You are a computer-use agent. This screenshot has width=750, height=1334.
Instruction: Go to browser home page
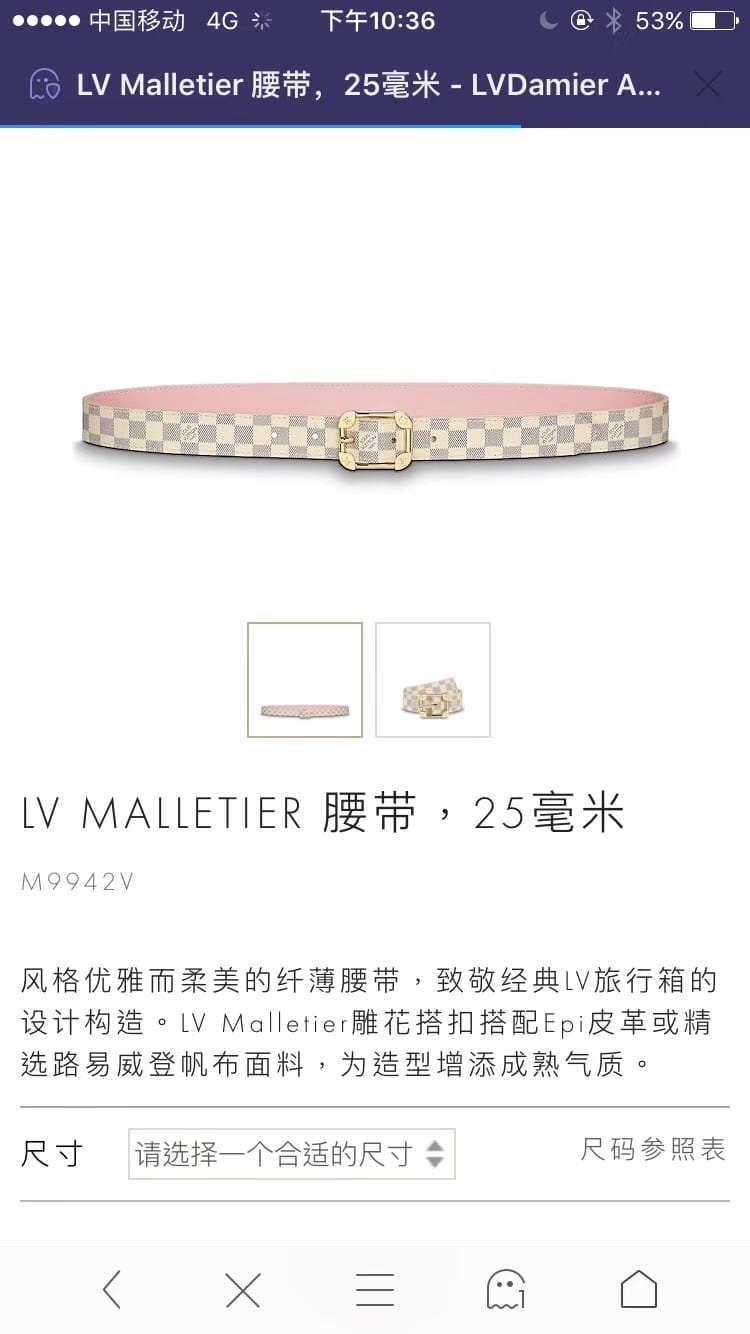(x=639, y=1289)
